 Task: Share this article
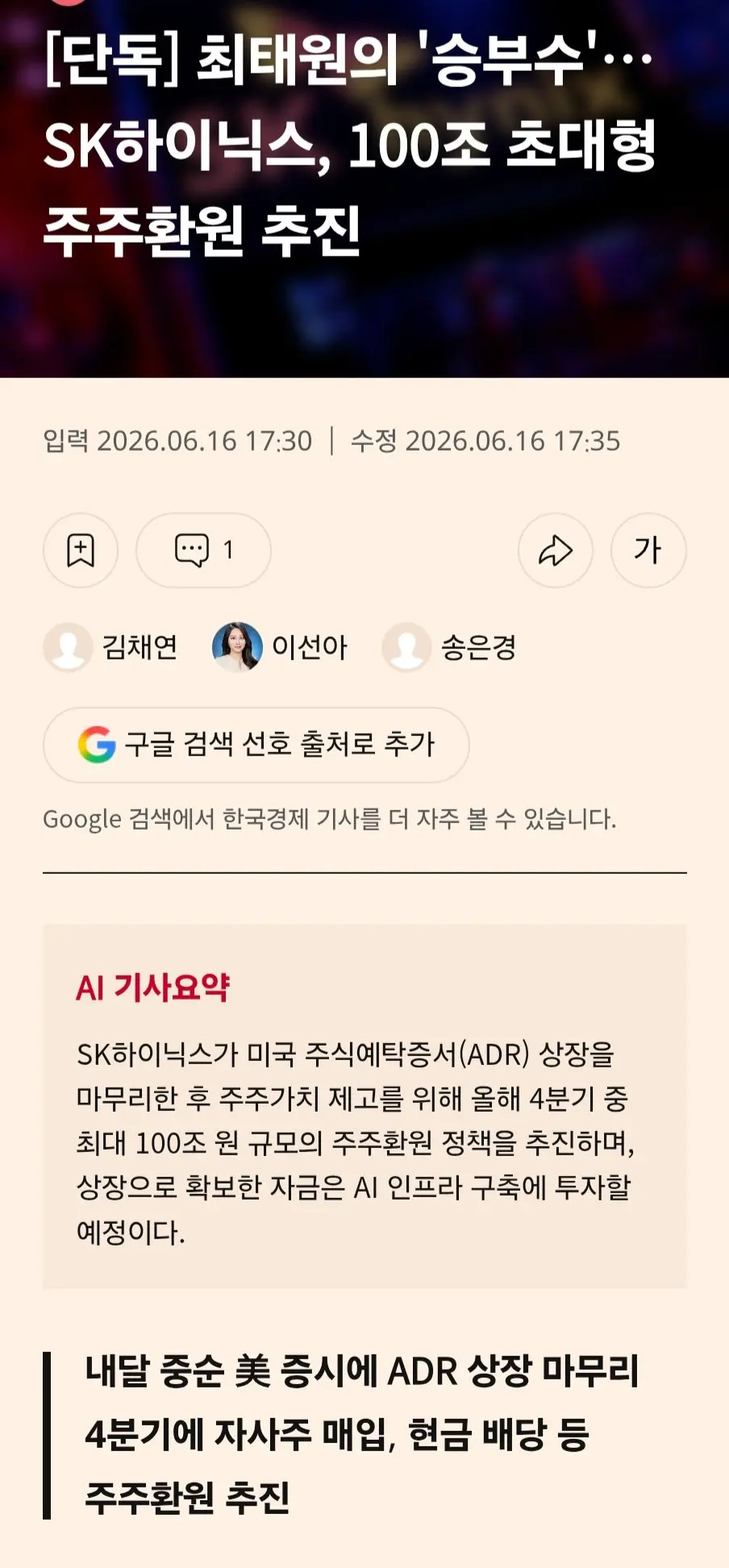click(556, 551)
